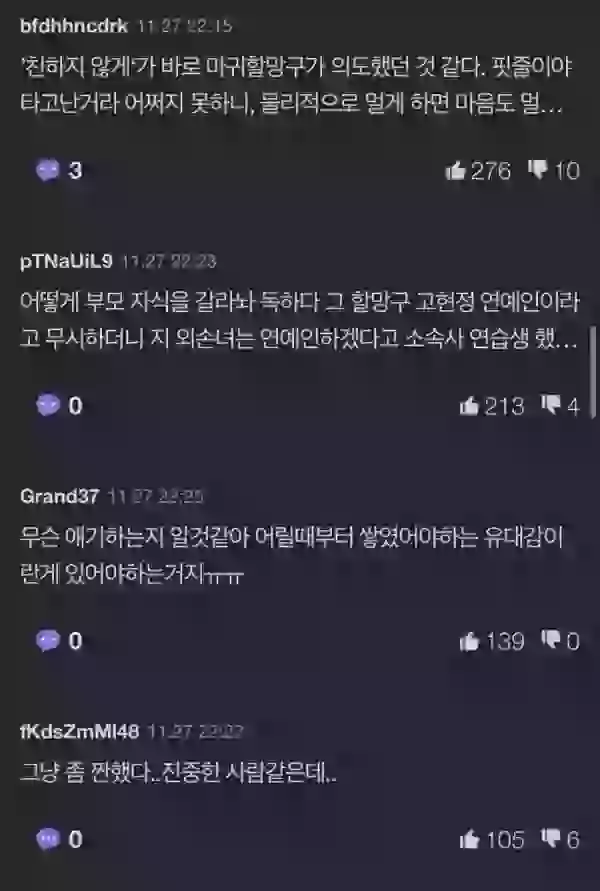Image resolution: width=600 pixels, height=891 pixels.
Task: Like Grand37's comment
Action: pyautogui.click(x=469, y=641)
